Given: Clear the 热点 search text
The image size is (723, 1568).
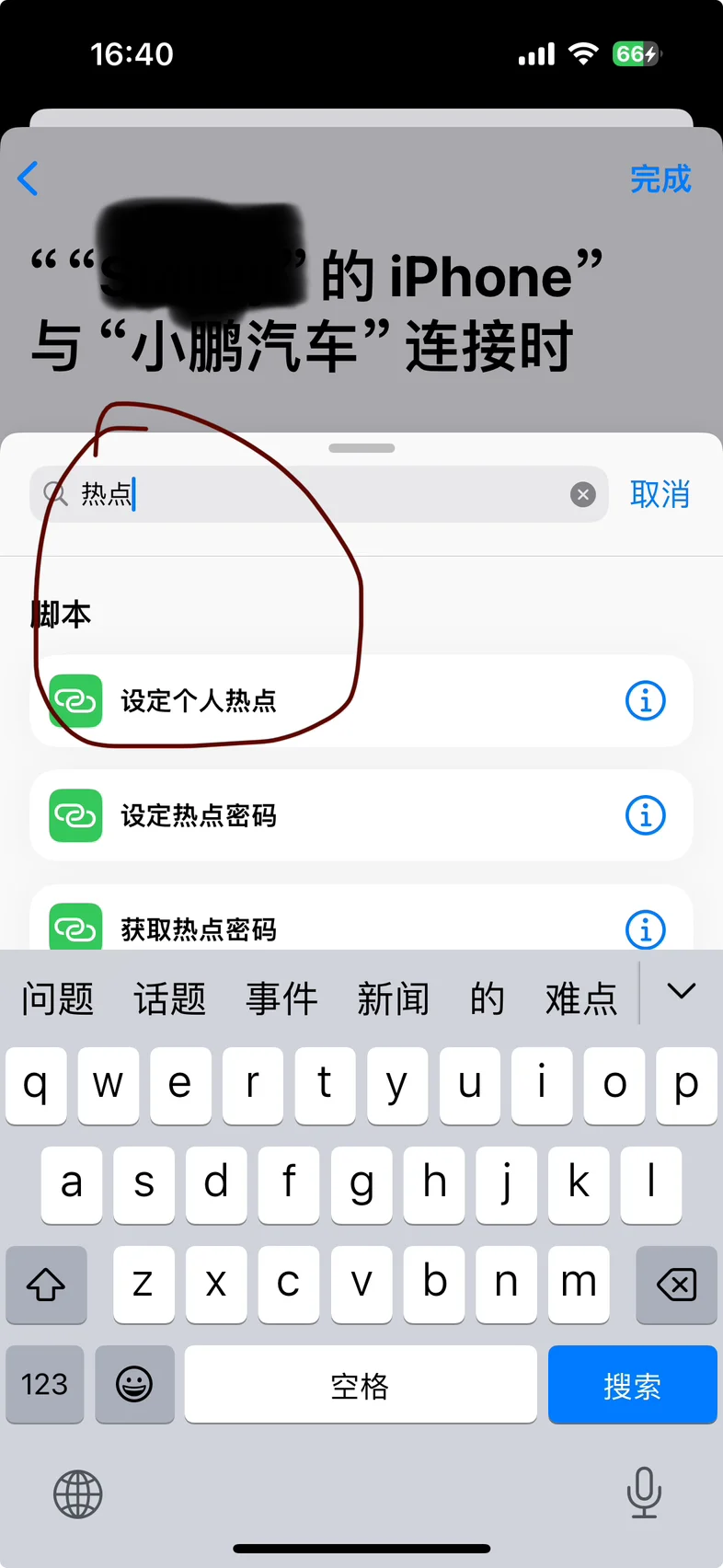Looking at the screenshot, I should click(582, 495).
